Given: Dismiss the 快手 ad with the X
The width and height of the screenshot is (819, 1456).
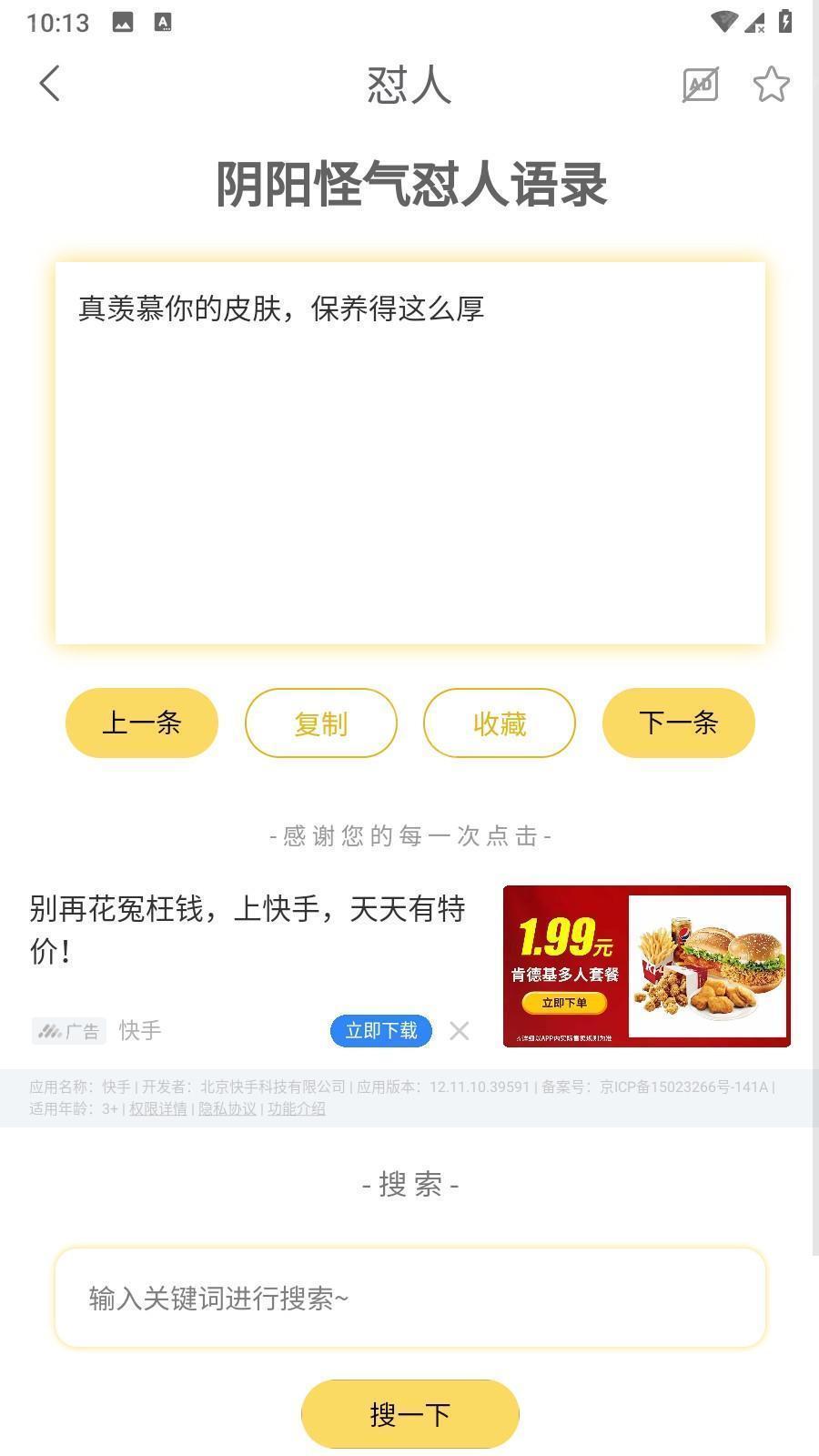Looking at the screenshot, I should 460,1030.
